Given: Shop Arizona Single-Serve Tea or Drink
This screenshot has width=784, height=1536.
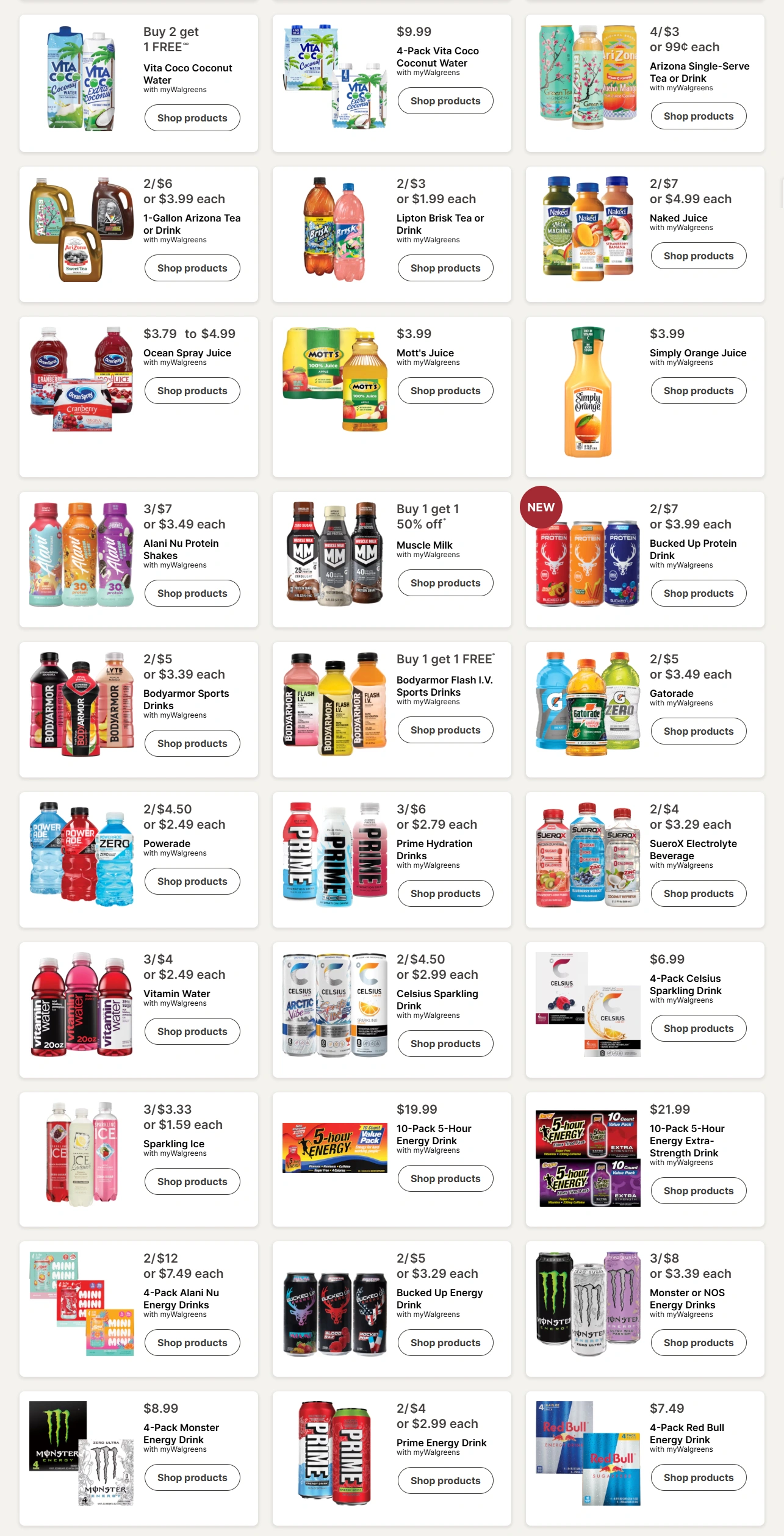Looking at the screenshot, I should click(x=699, y=116).
